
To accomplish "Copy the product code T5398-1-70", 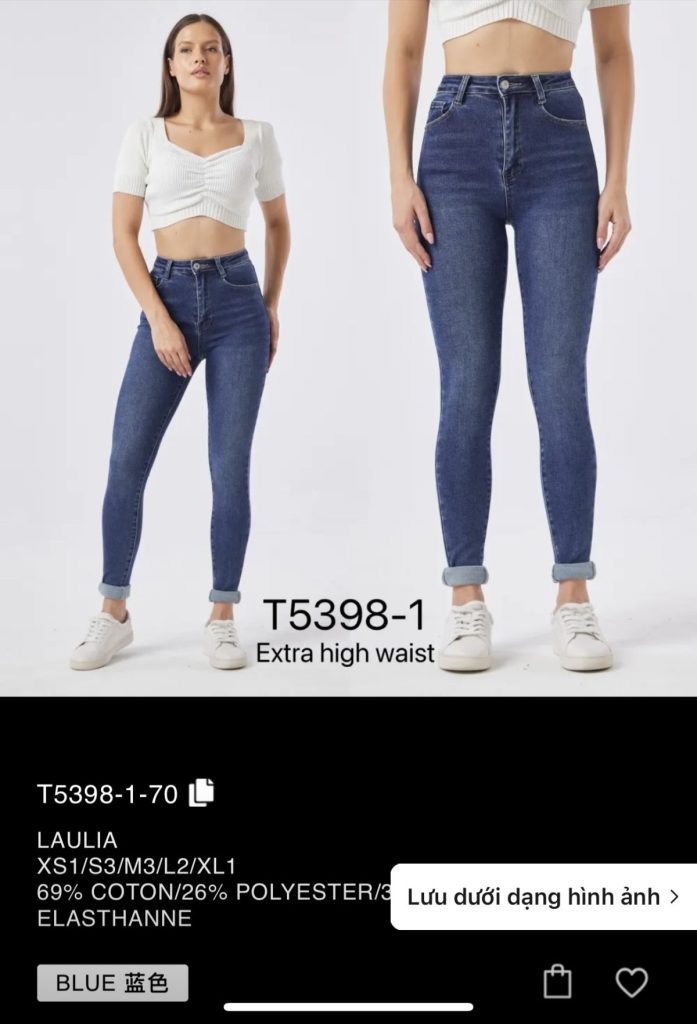I will click(x=201, y=792).
